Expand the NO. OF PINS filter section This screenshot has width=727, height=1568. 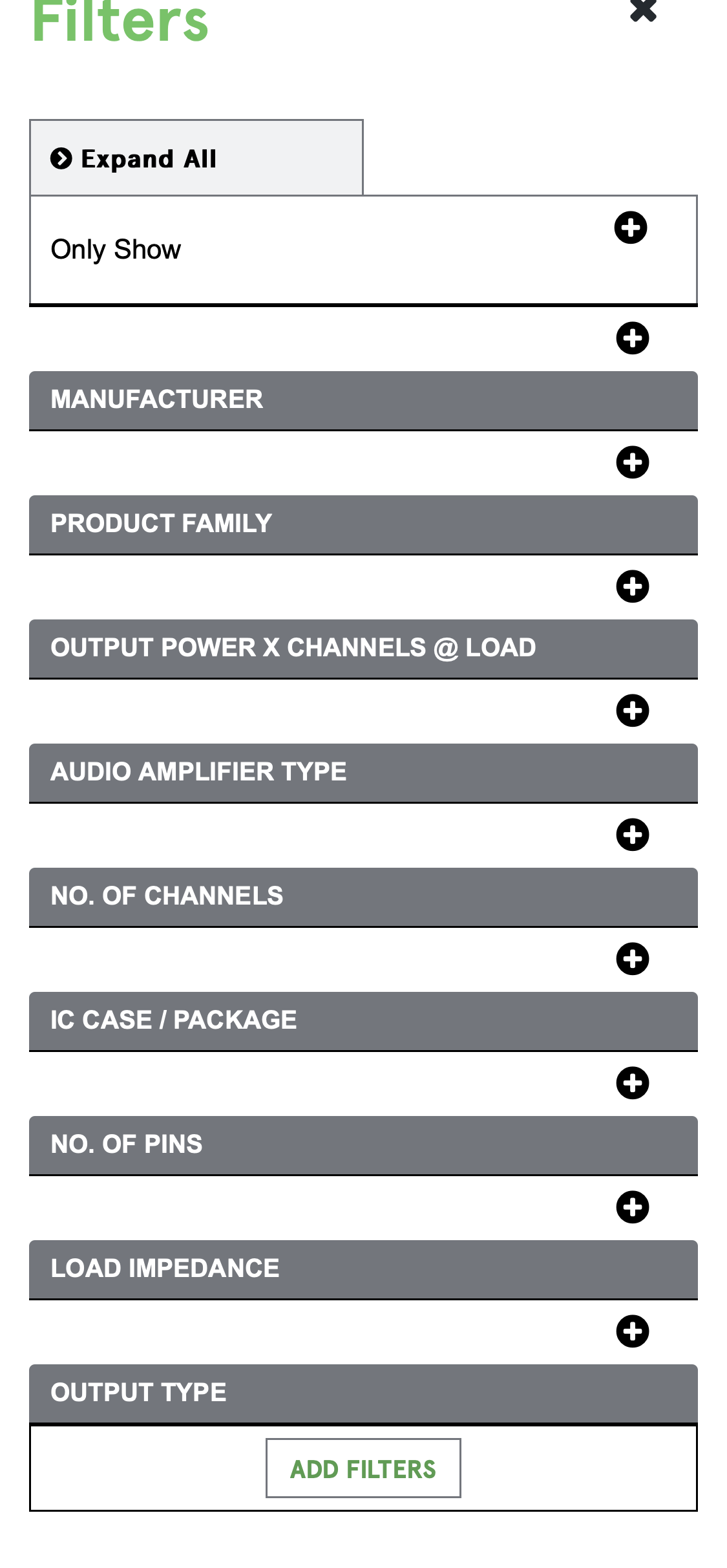(363, 1145)
